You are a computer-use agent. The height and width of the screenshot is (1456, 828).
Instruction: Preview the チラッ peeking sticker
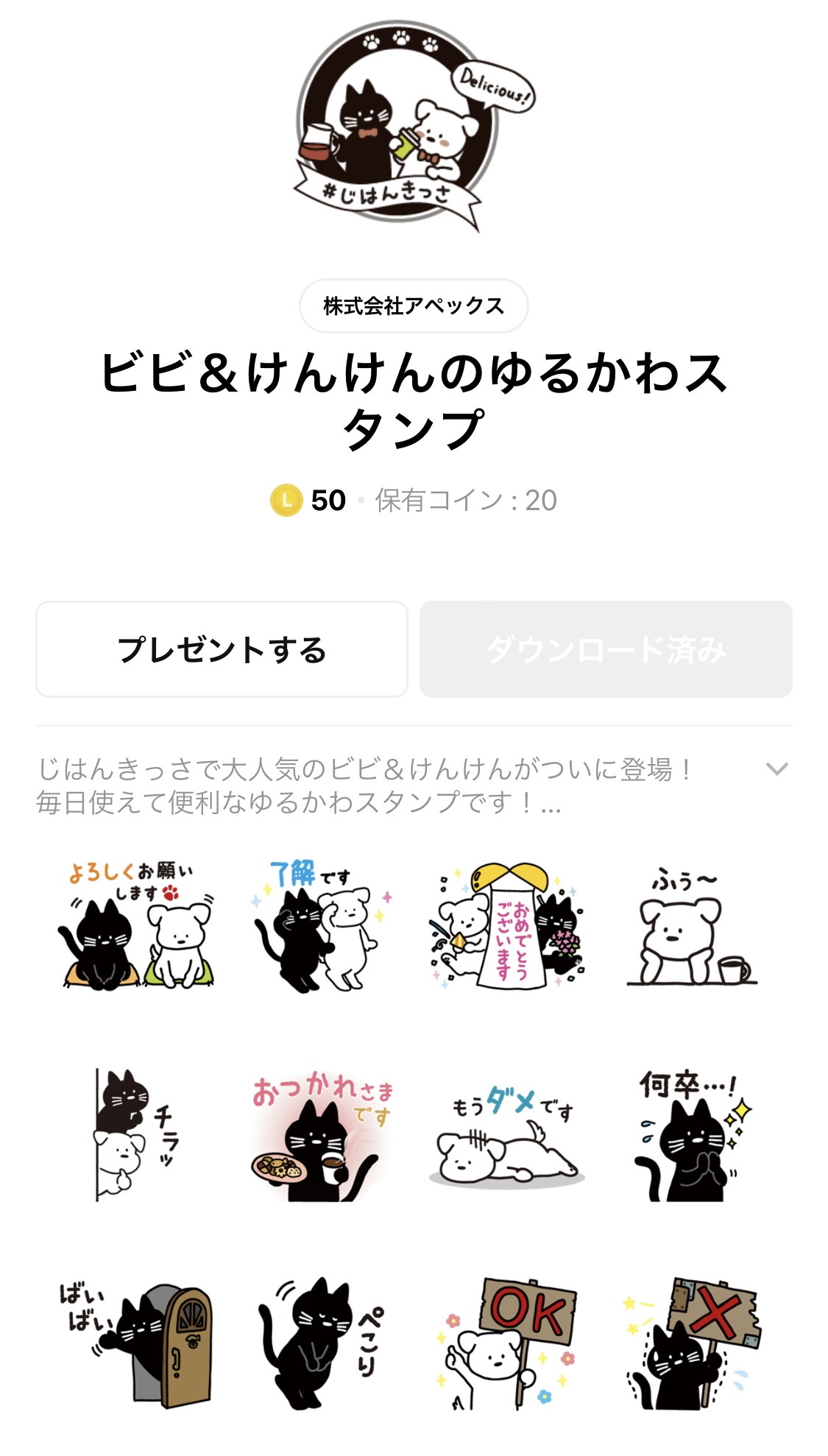[x=136, y=1135]
